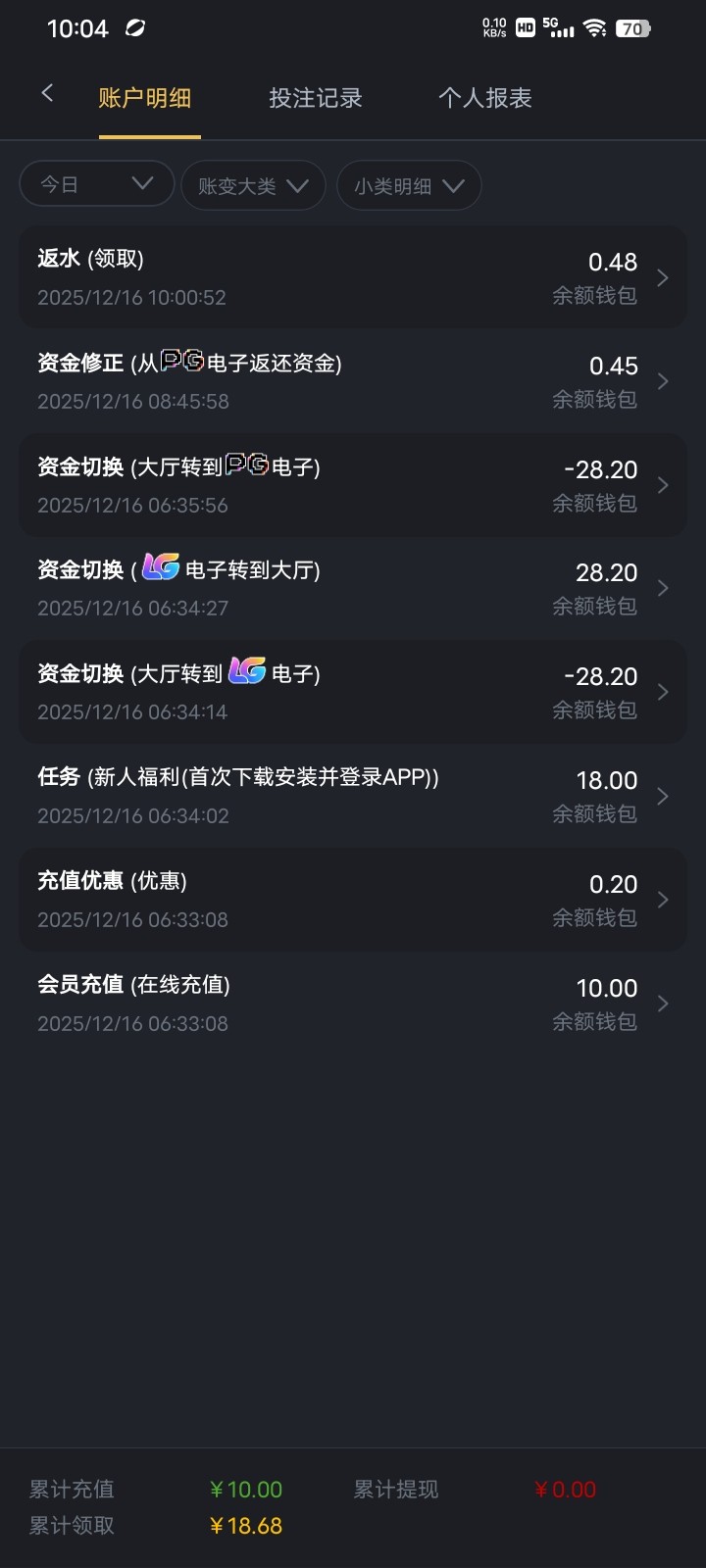Open the 任务 新人福利 18.00 record

tap(353, 796)
